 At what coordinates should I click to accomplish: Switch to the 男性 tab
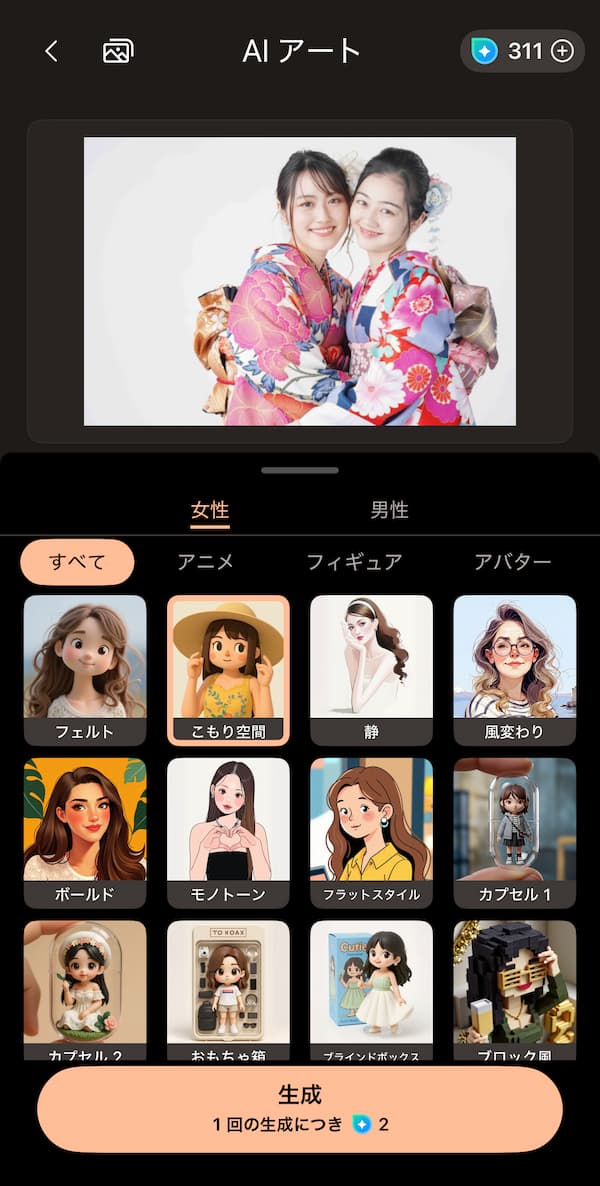click(x=389, y=510)
